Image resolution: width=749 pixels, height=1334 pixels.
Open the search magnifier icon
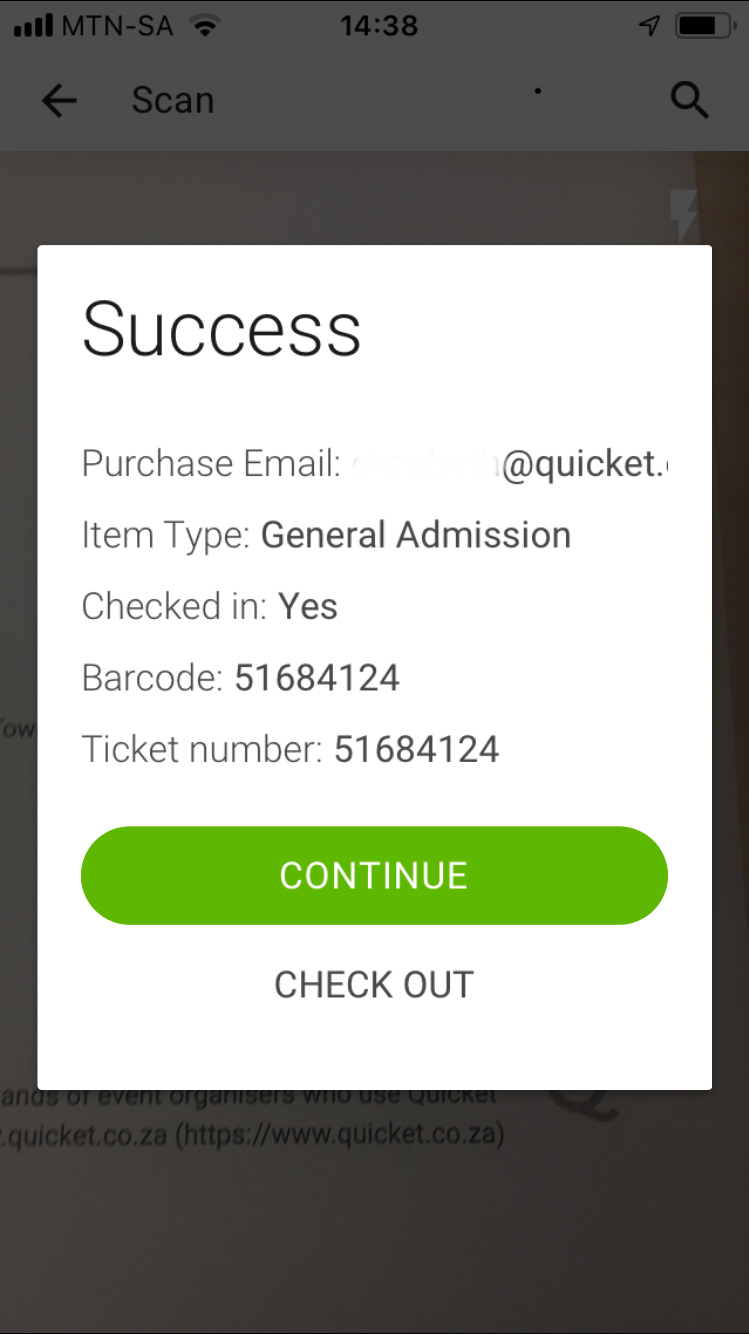click(x=689, y=100)
